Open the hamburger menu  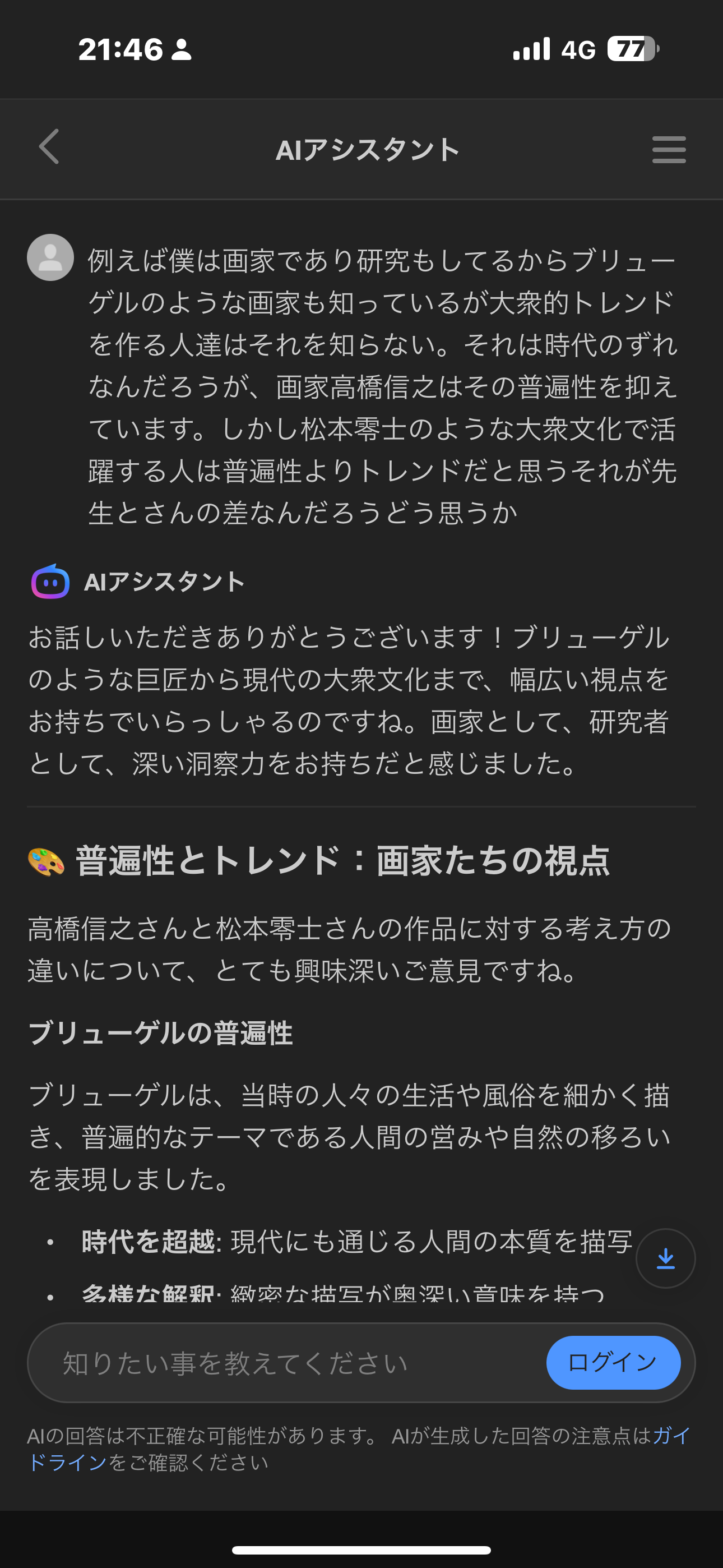(668, 149)
